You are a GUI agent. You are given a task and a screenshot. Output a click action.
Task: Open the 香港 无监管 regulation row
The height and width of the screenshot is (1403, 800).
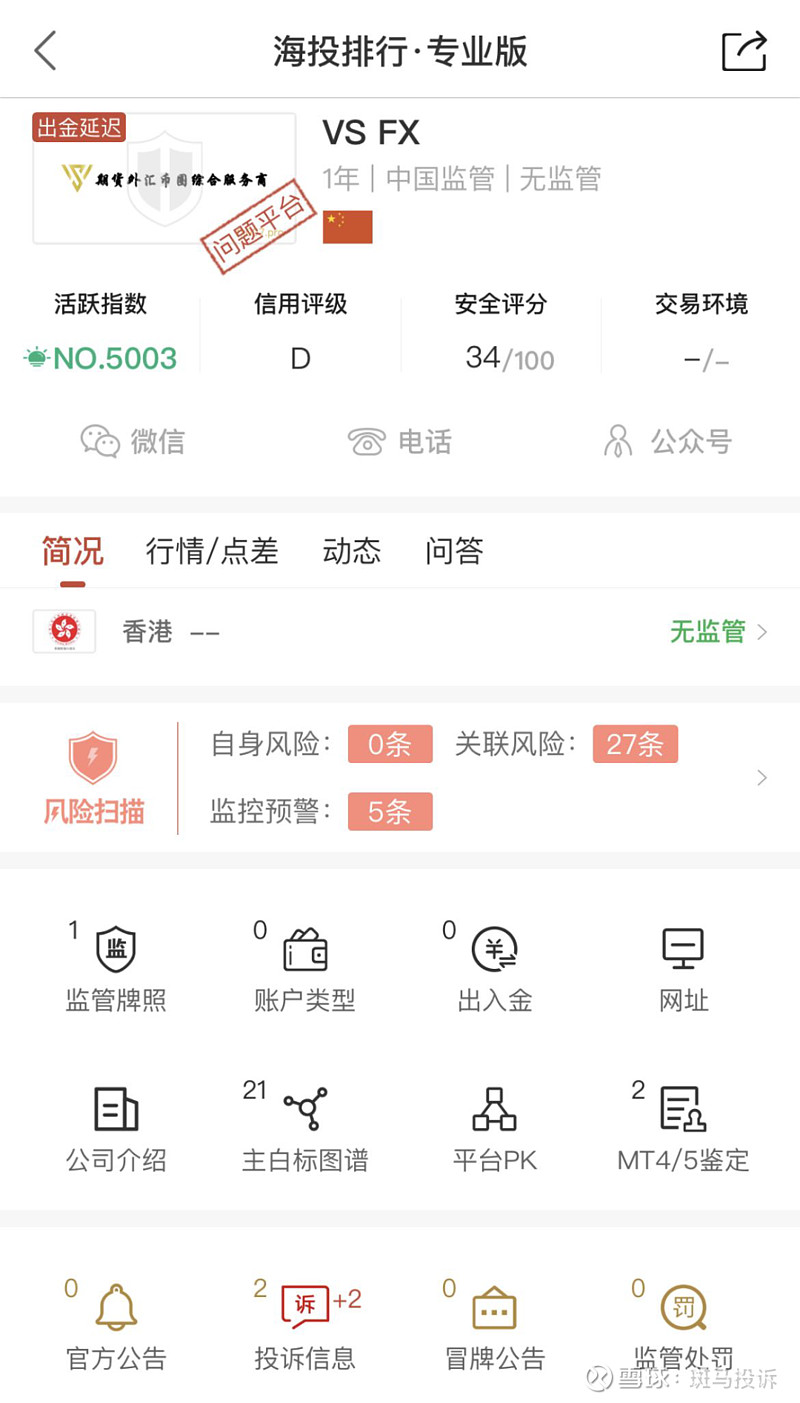pyautogui.click(x=400, y=632)
